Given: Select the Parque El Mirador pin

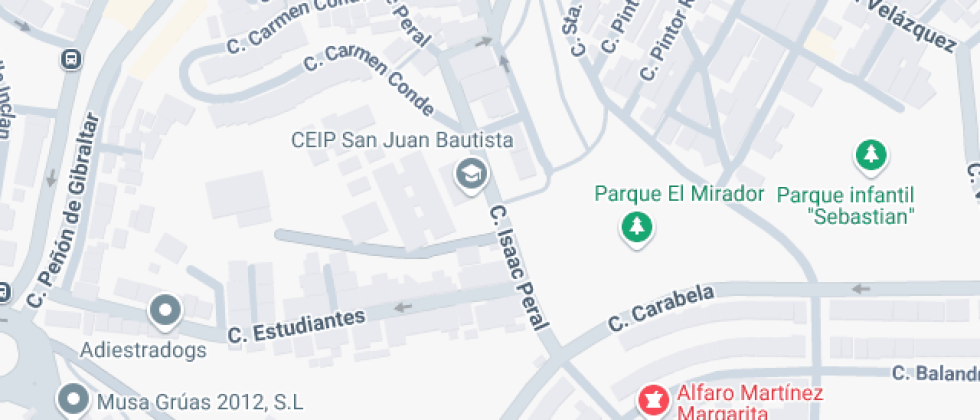Looking at the screenshot, I should pos(636,227).
